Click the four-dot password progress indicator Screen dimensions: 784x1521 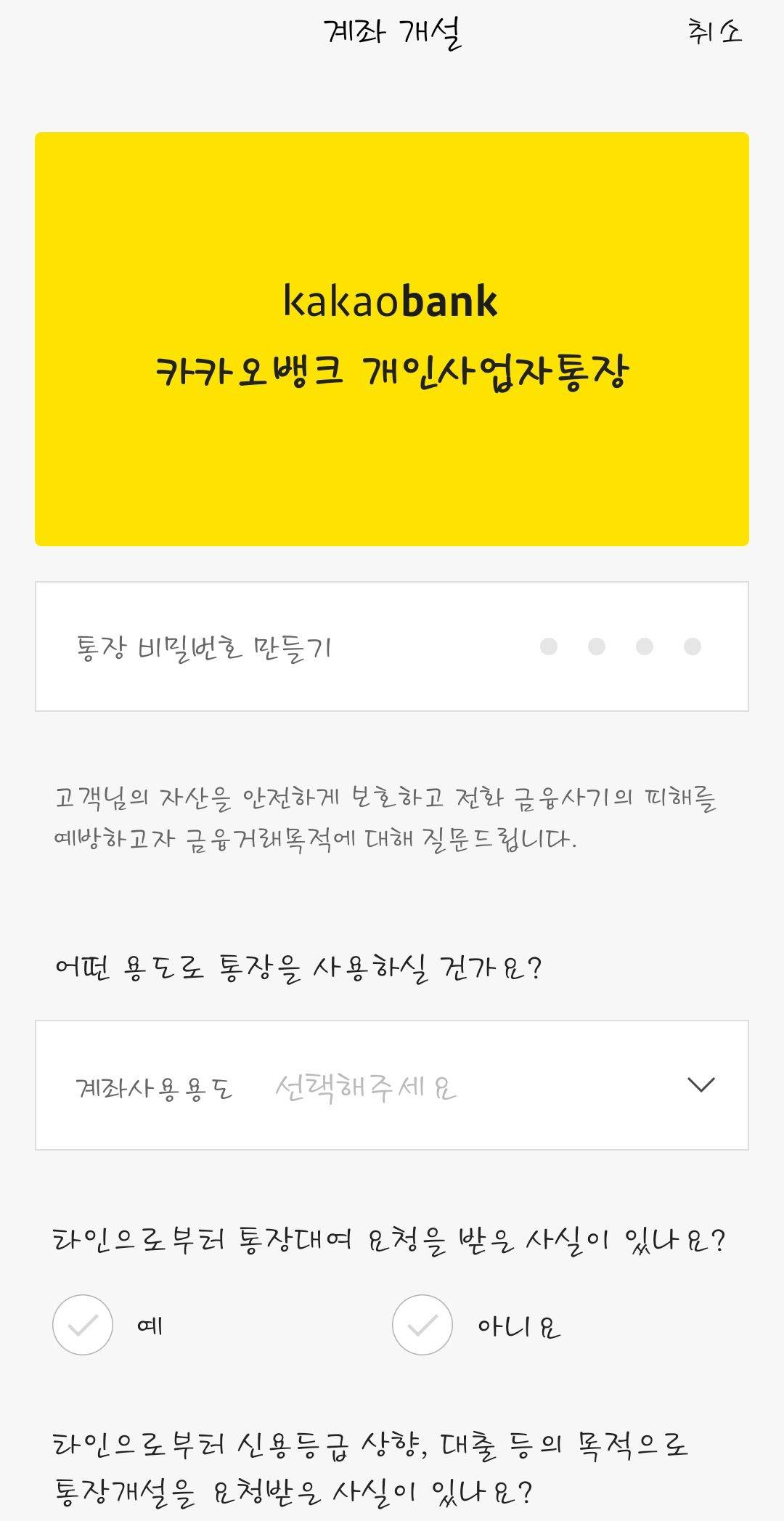pos(621,645)
